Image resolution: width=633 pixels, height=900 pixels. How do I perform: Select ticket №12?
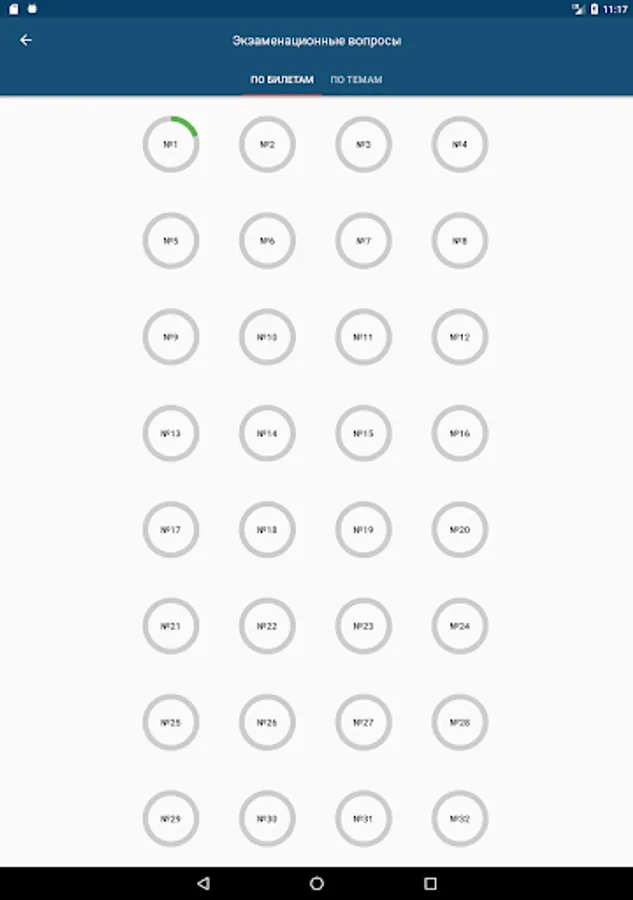pyautogui.click(x=460, y=337)
